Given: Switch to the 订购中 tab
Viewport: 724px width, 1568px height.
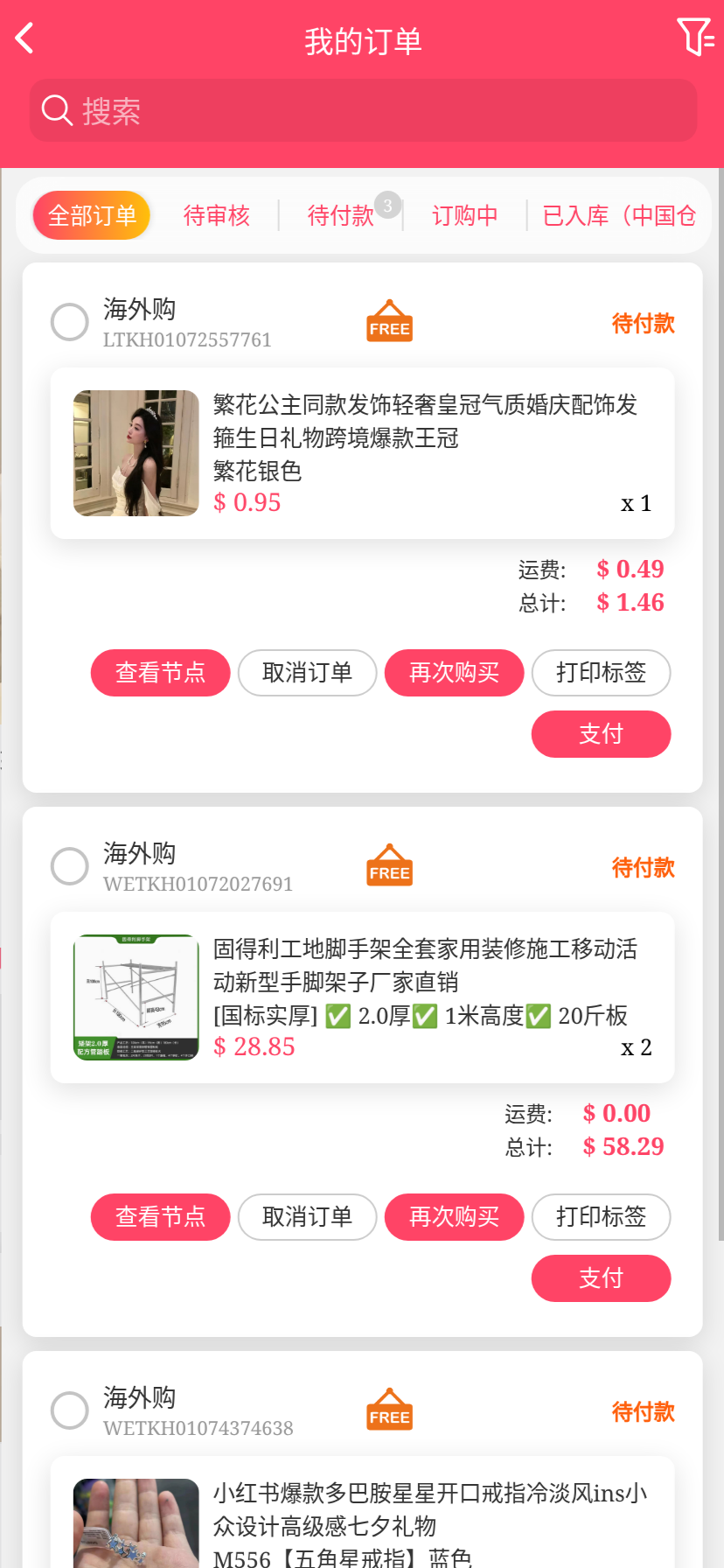Looking at the screenshot, I should point(464,215).
